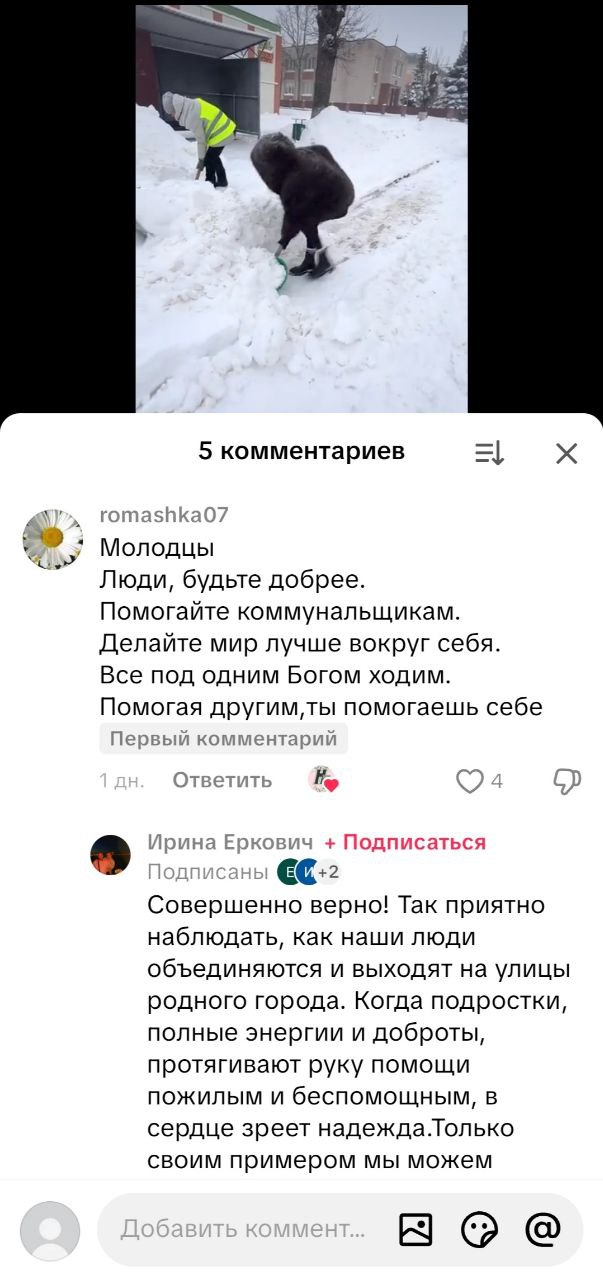Close the comments panel

pos(566,454)
